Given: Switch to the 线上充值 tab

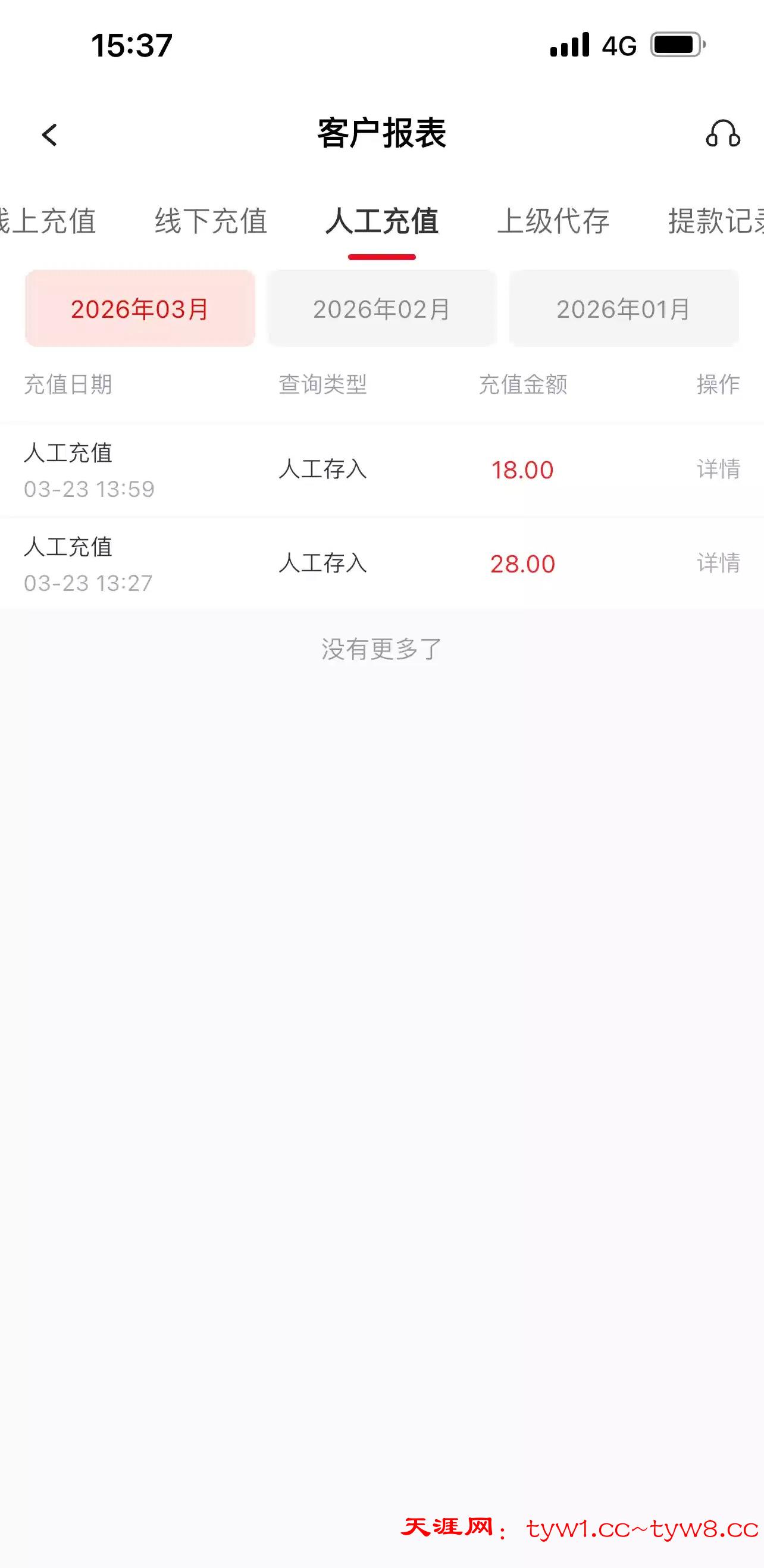Looking at the screenshot, I should pos(48,221).
